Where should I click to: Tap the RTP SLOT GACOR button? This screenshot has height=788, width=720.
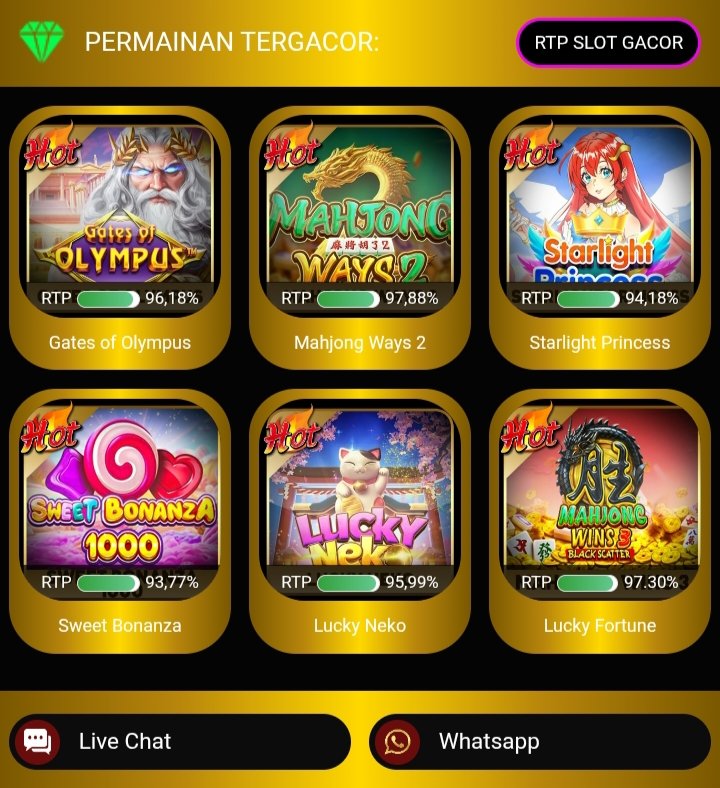[608, 43]
